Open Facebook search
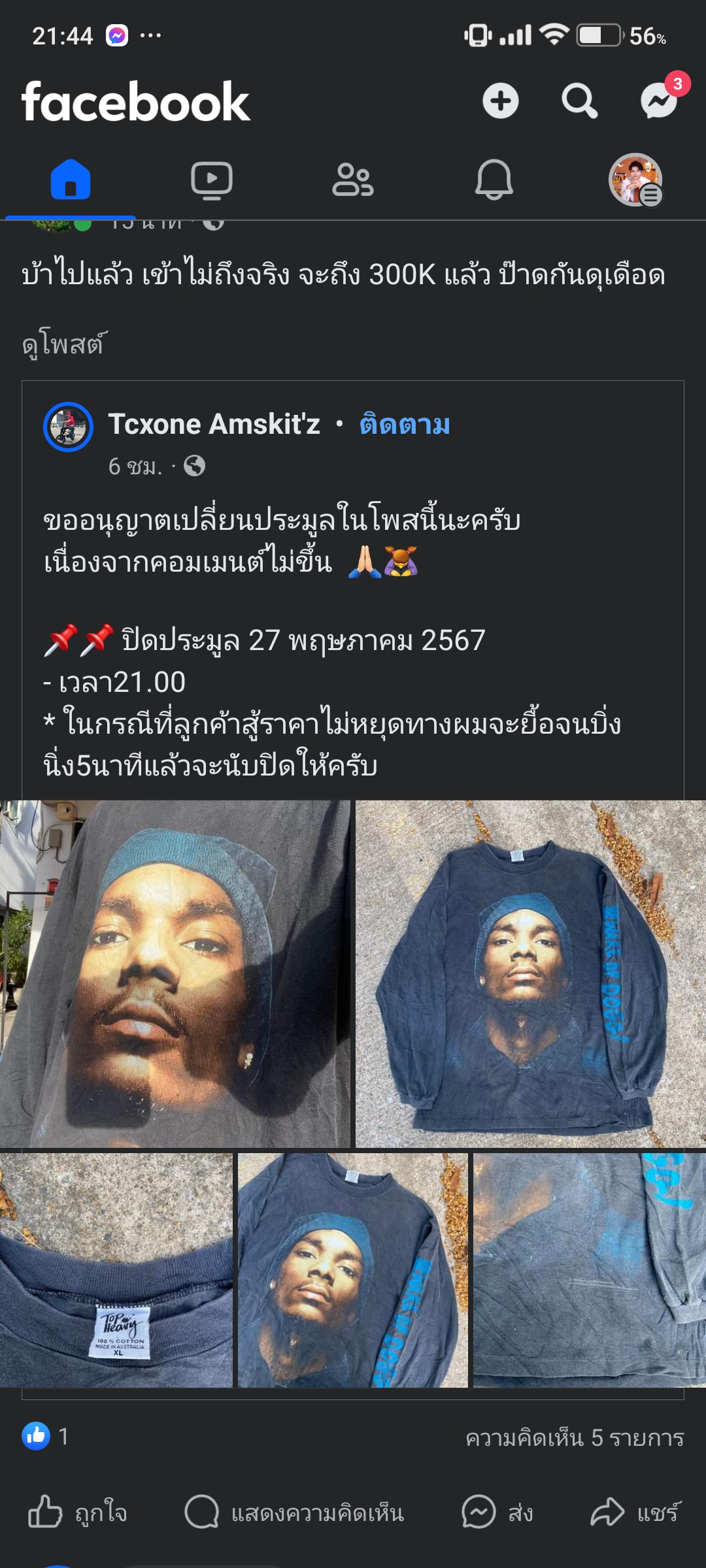Image resolution: width=706 pixels, height=1568 pixels. (x=579, y=101)
